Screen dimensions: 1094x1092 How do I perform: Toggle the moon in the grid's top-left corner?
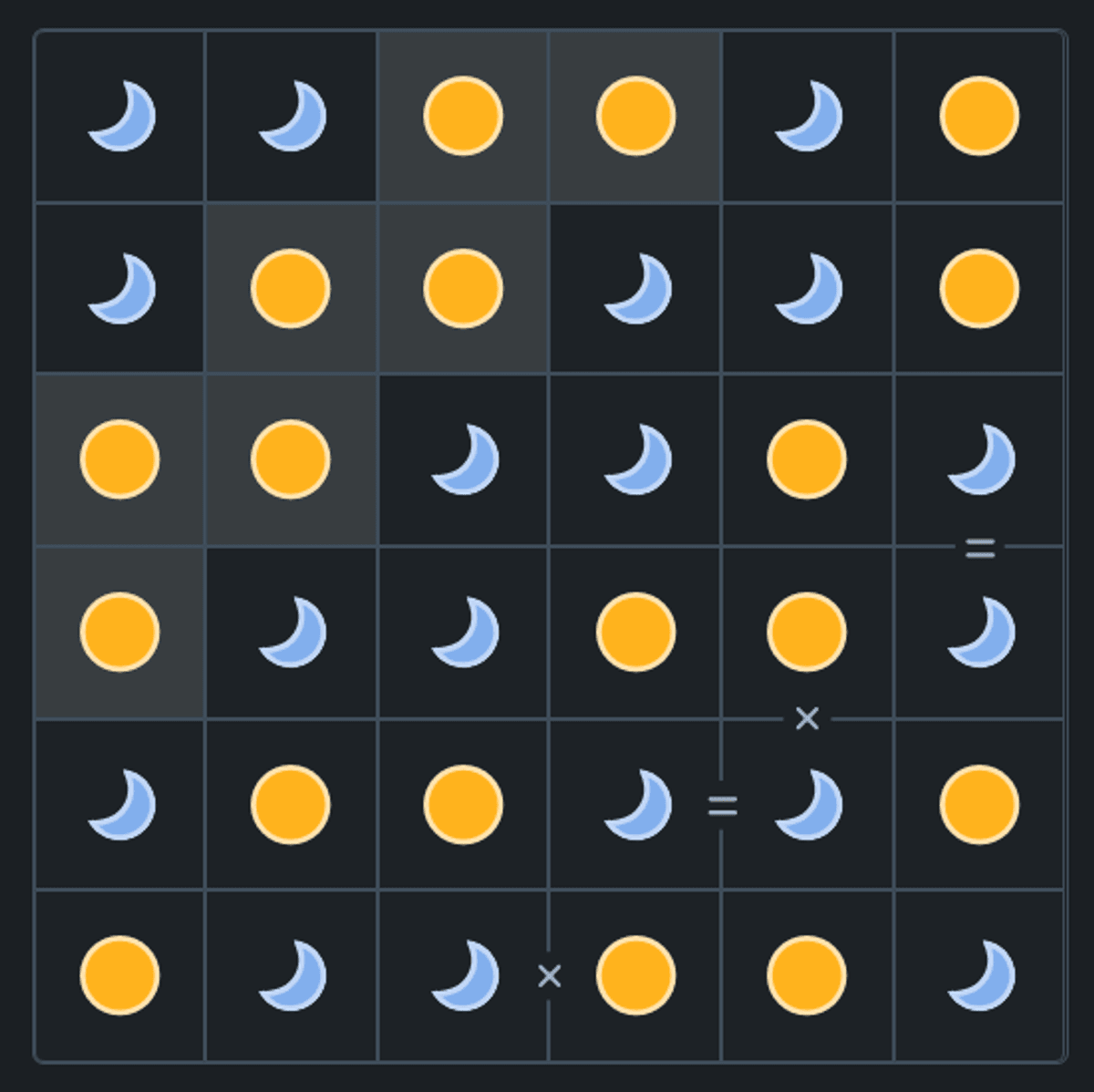(119, 116)
